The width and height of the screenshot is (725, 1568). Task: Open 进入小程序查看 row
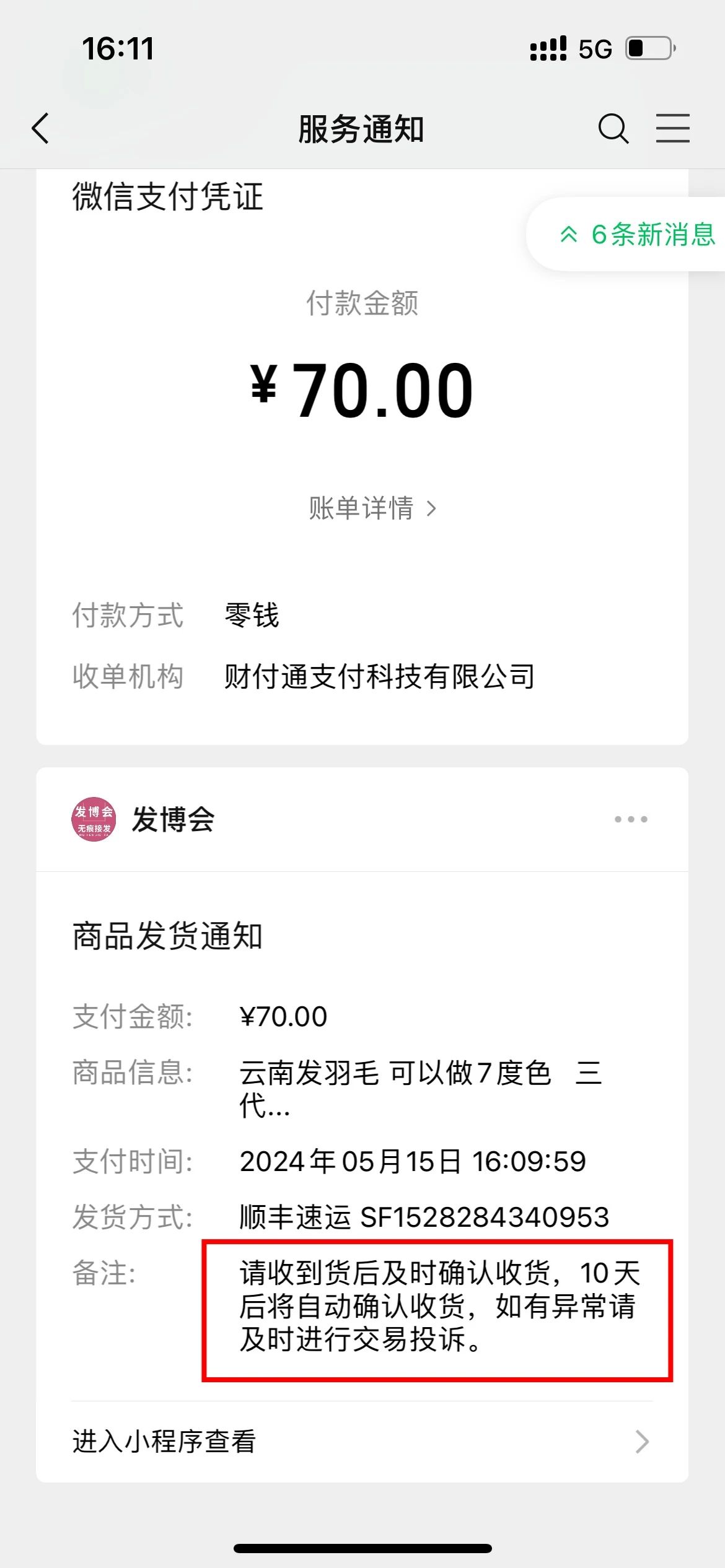pyautogui.click(x=362, y=1442)
